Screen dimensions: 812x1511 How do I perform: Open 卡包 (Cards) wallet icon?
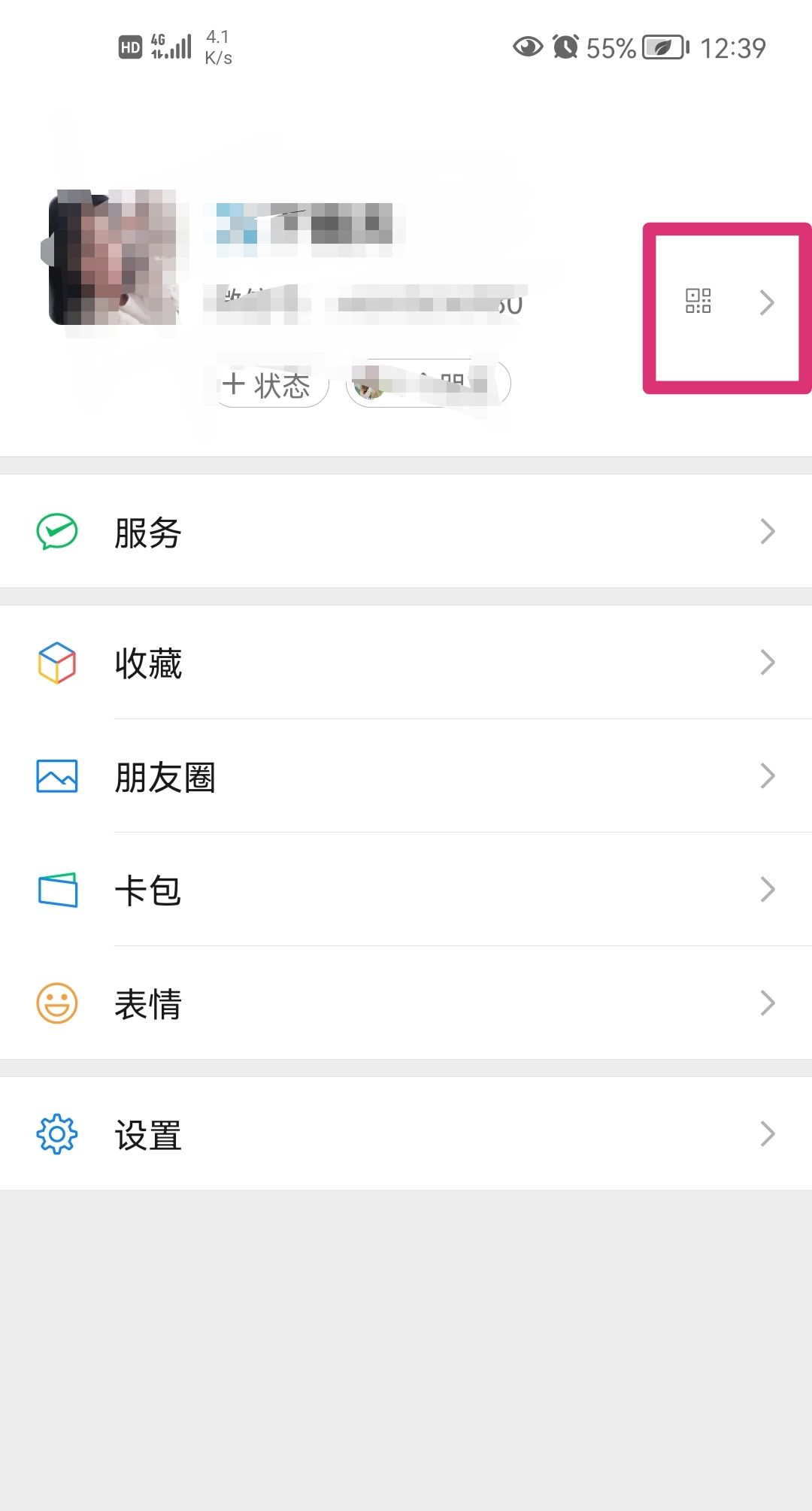(x=56, y=889)
